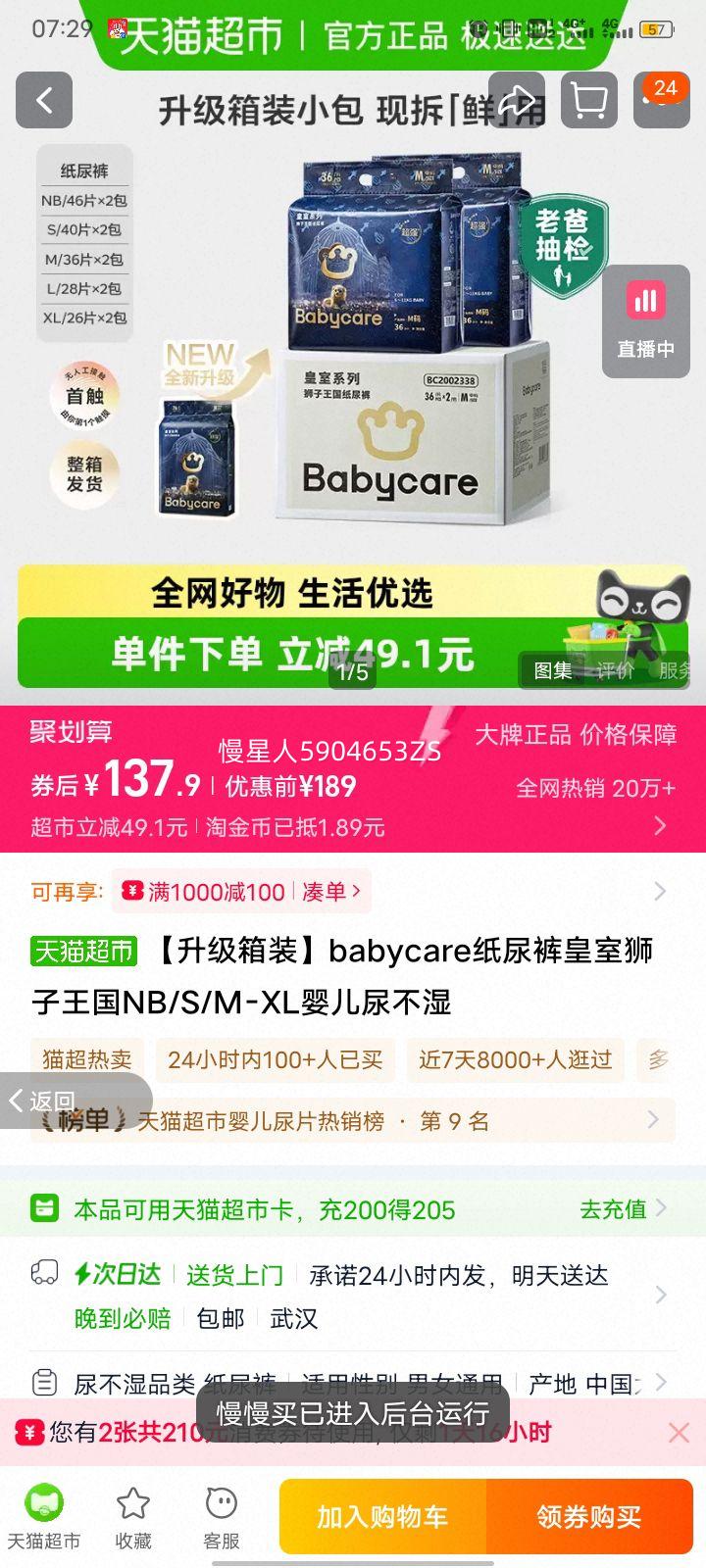Expand the 24小时内100+人已买 stats row
The image size is (706, 1568).
coord(275,1060)
